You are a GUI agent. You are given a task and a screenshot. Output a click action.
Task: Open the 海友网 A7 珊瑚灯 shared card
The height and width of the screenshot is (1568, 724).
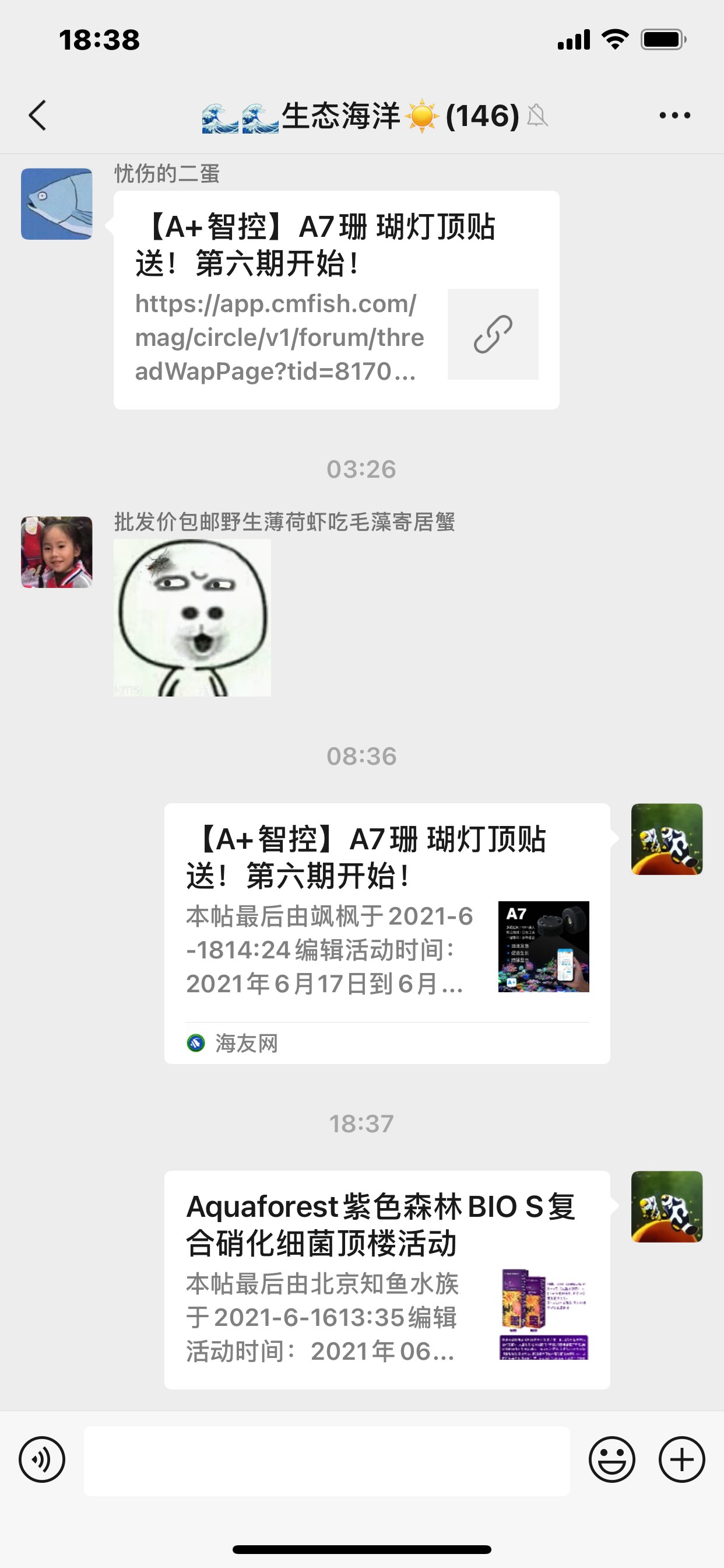[387, 933]
